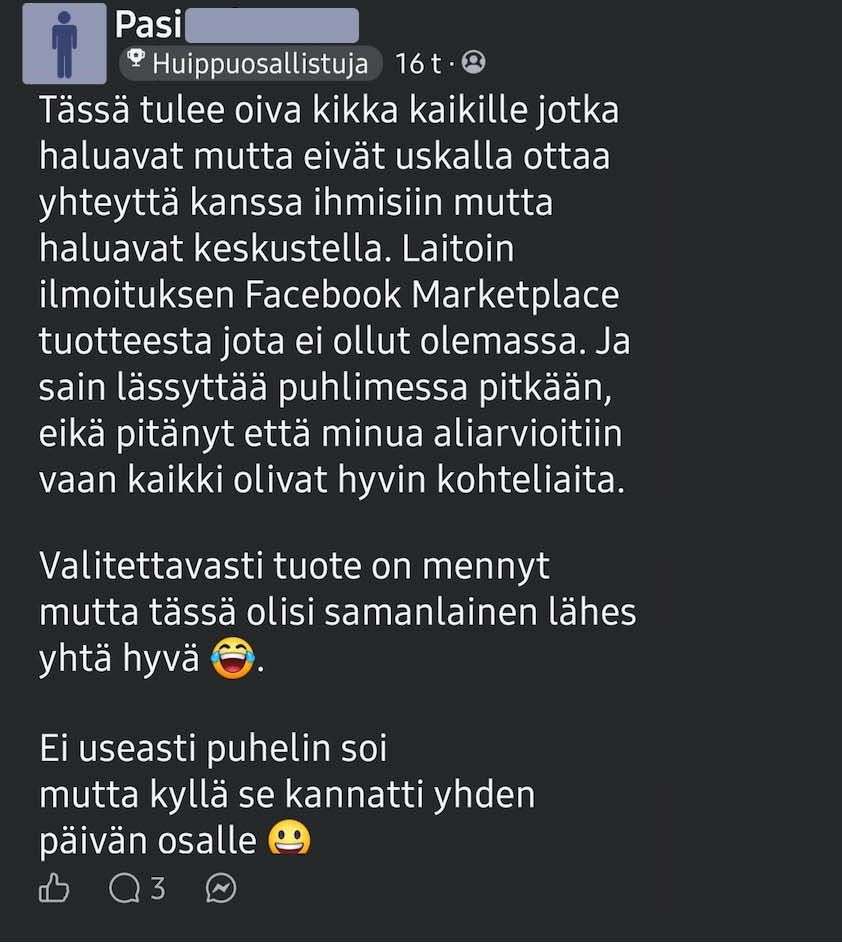Like Pasi's post
The width and height of the screenshot is (842, 952).
click(54, 888)
